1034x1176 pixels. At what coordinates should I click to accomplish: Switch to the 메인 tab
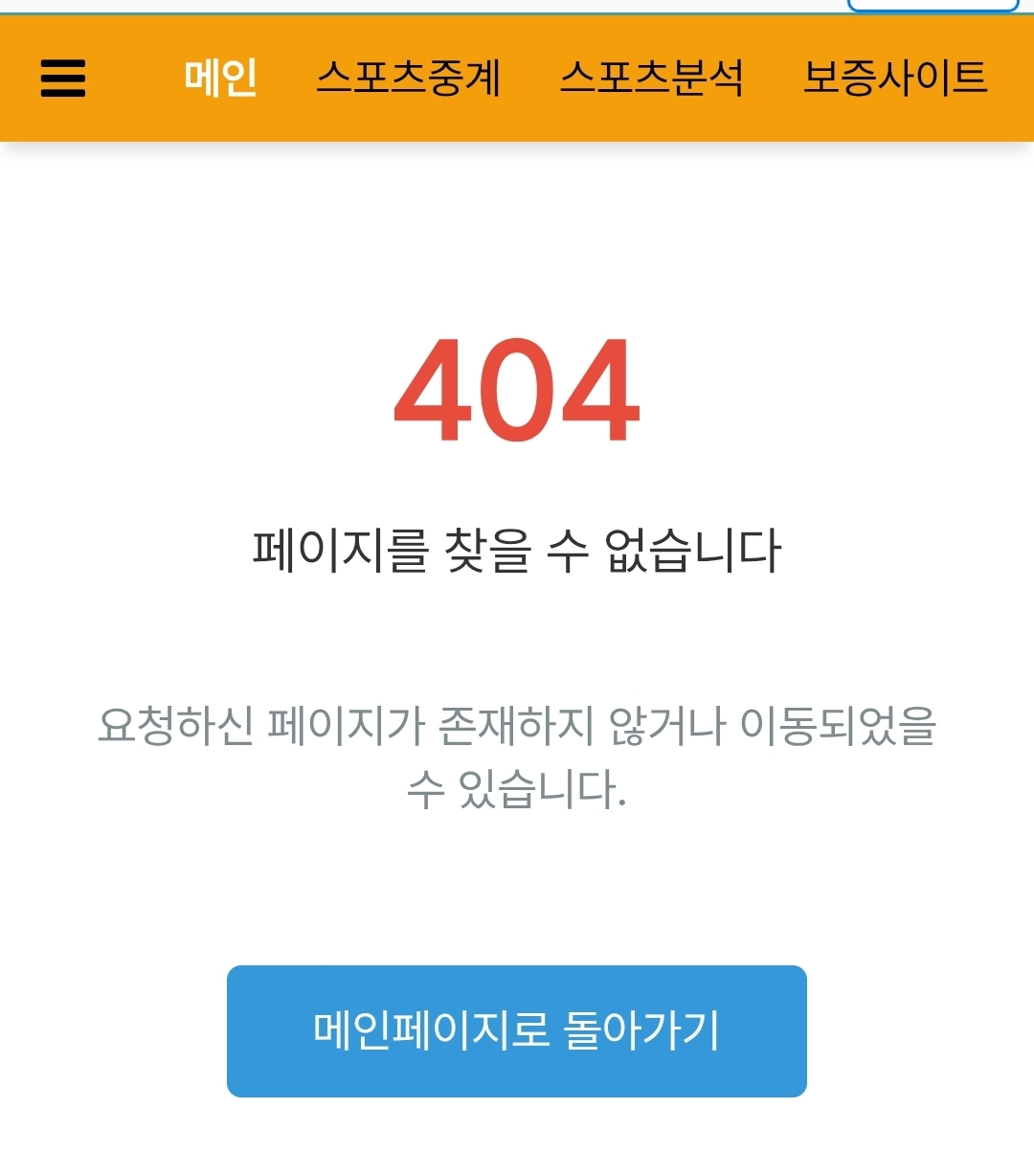tap(220, 79)
